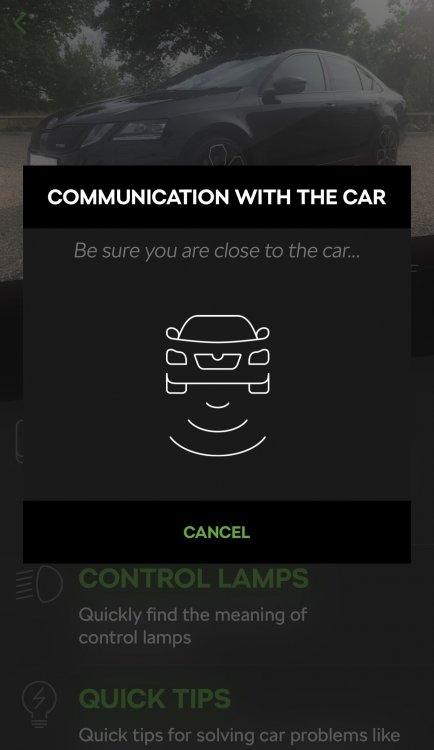Go back with the top arrow
This screenshot has height=750, width=434.
[20, 23]
